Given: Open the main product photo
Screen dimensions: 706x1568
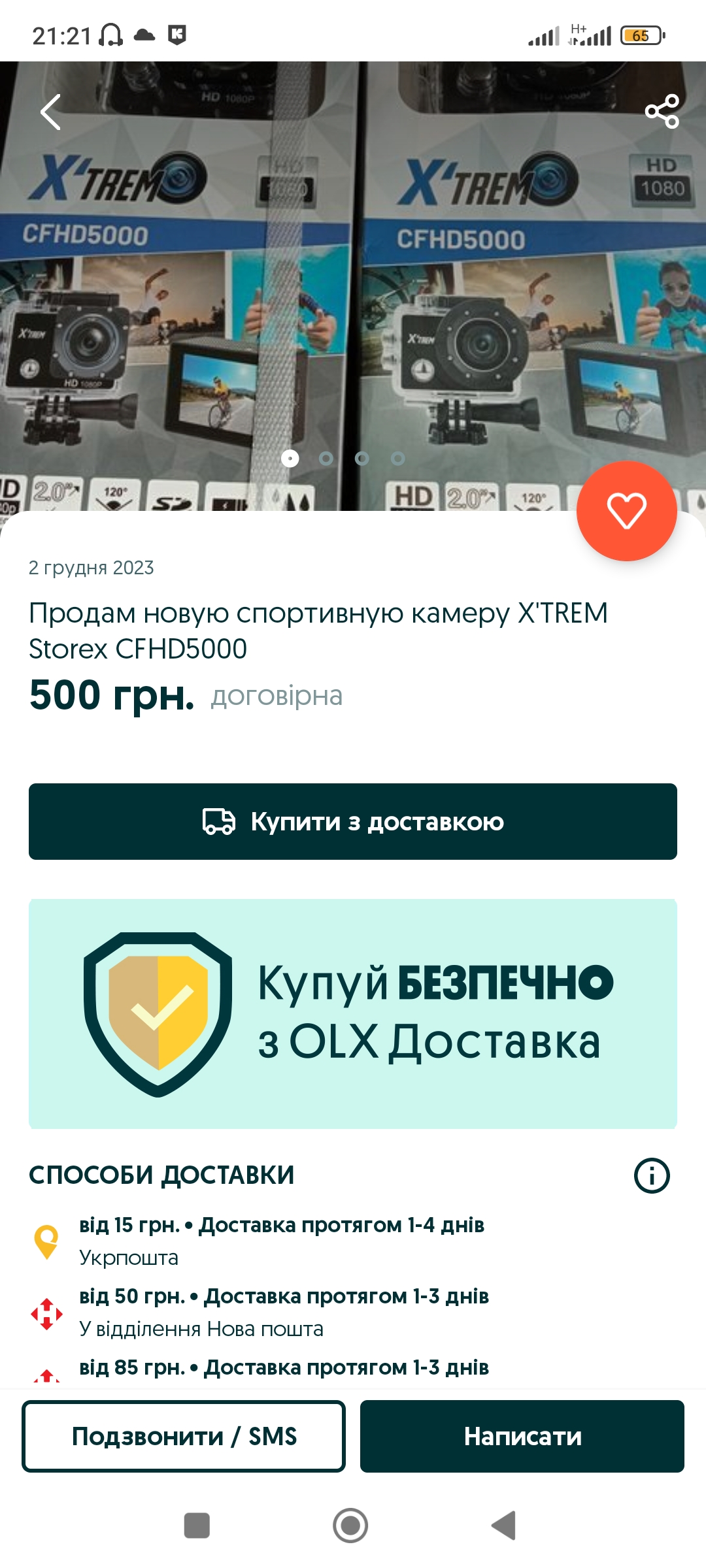Looking at the screenshot, I should click(353, 287).
